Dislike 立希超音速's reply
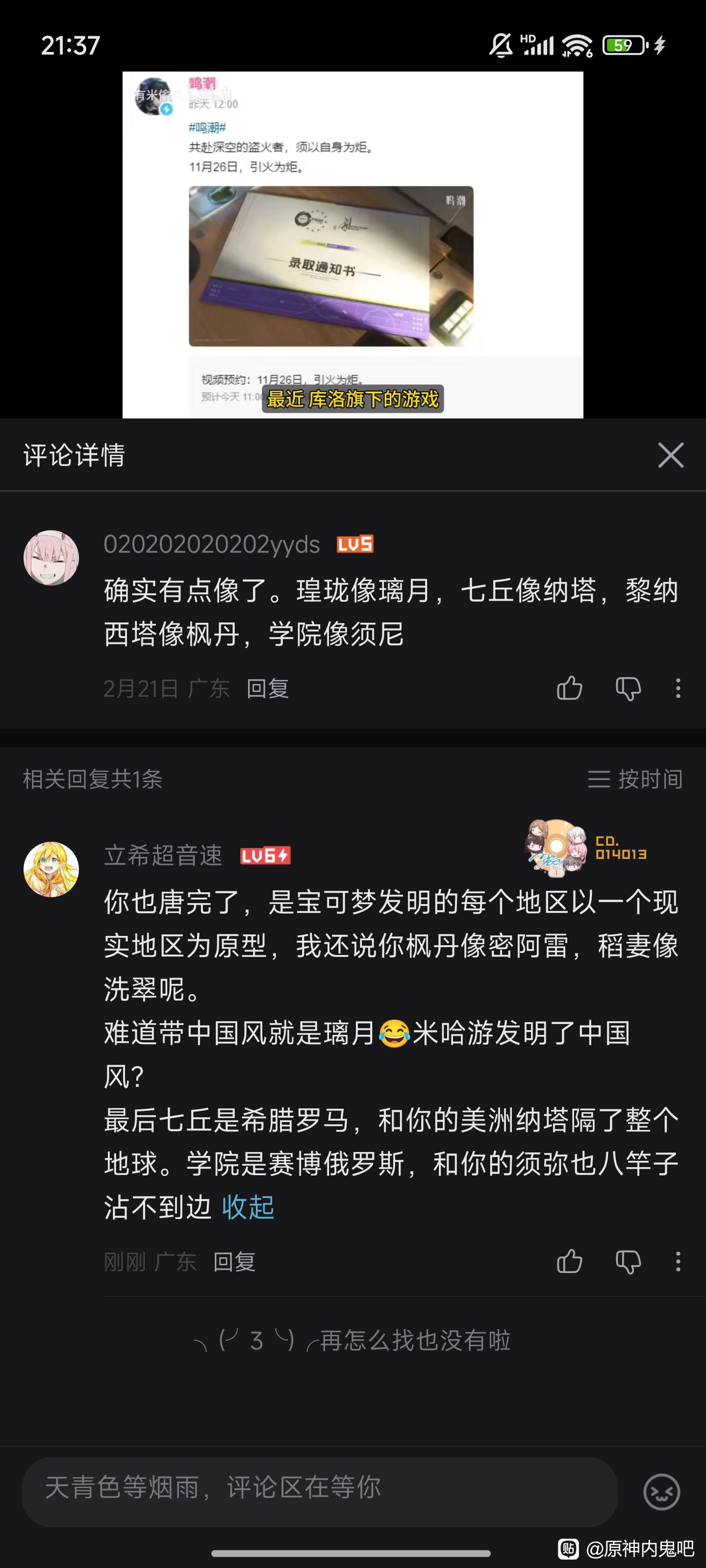The width and height of the screenshot is (706, 1568). coord(628,1262)
